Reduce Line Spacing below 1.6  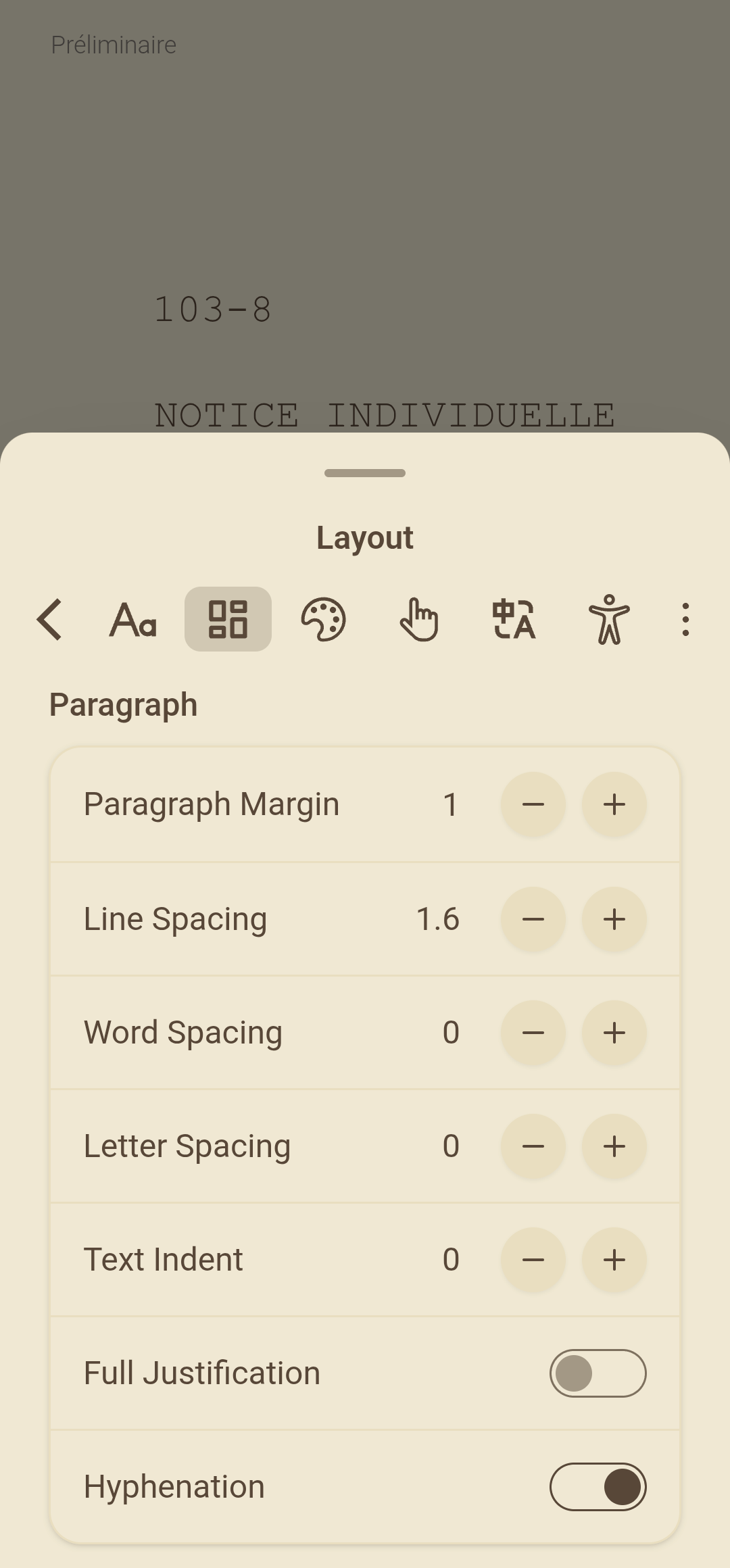click(x=533, y=919)
